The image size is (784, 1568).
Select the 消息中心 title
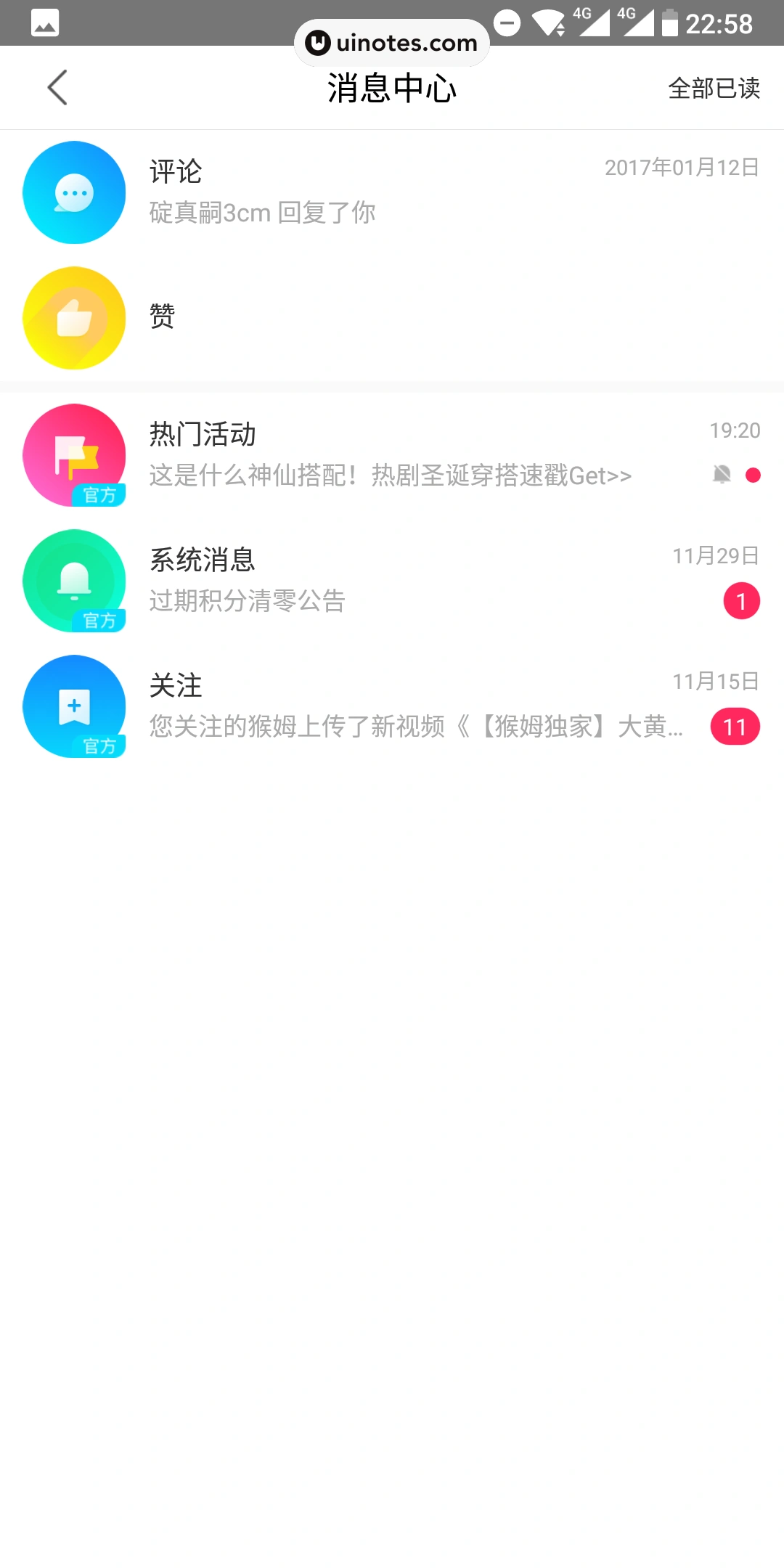[392, 87]
